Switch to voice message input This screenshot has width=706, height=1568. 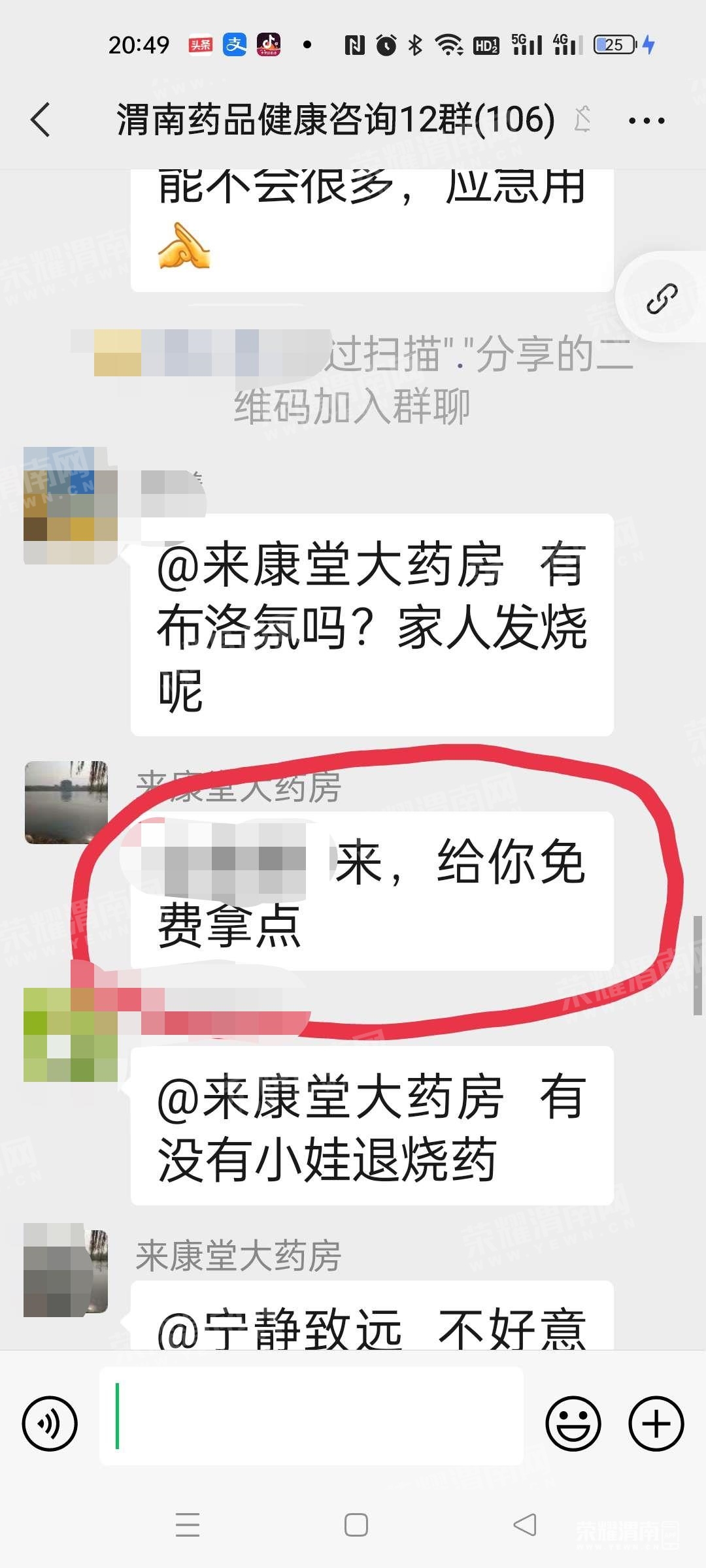[x=50, y=1424]
